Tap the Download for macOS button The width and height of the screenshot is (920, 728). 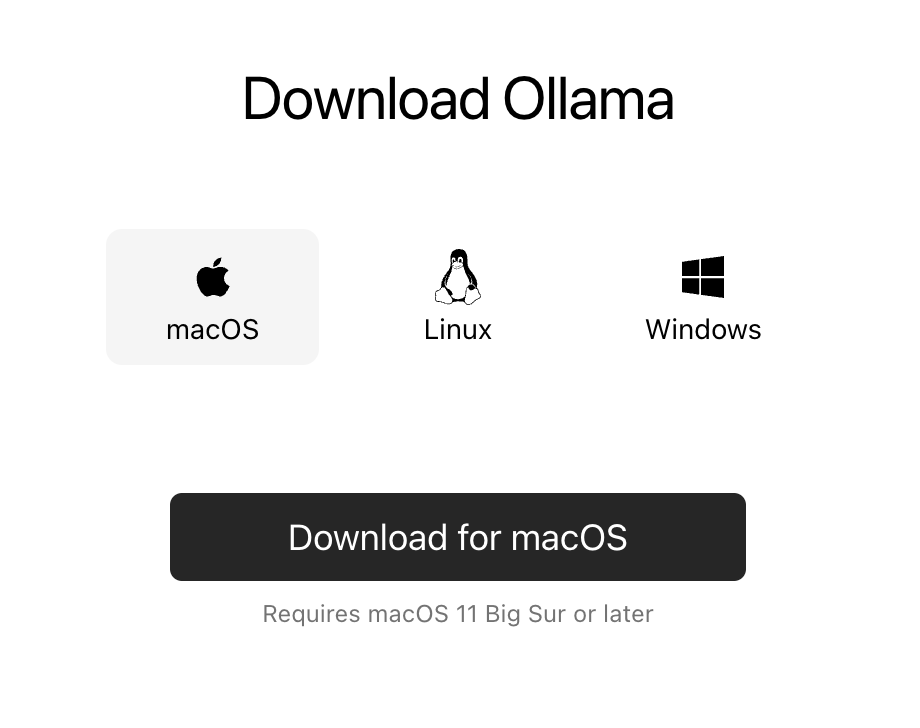(458, 537)
